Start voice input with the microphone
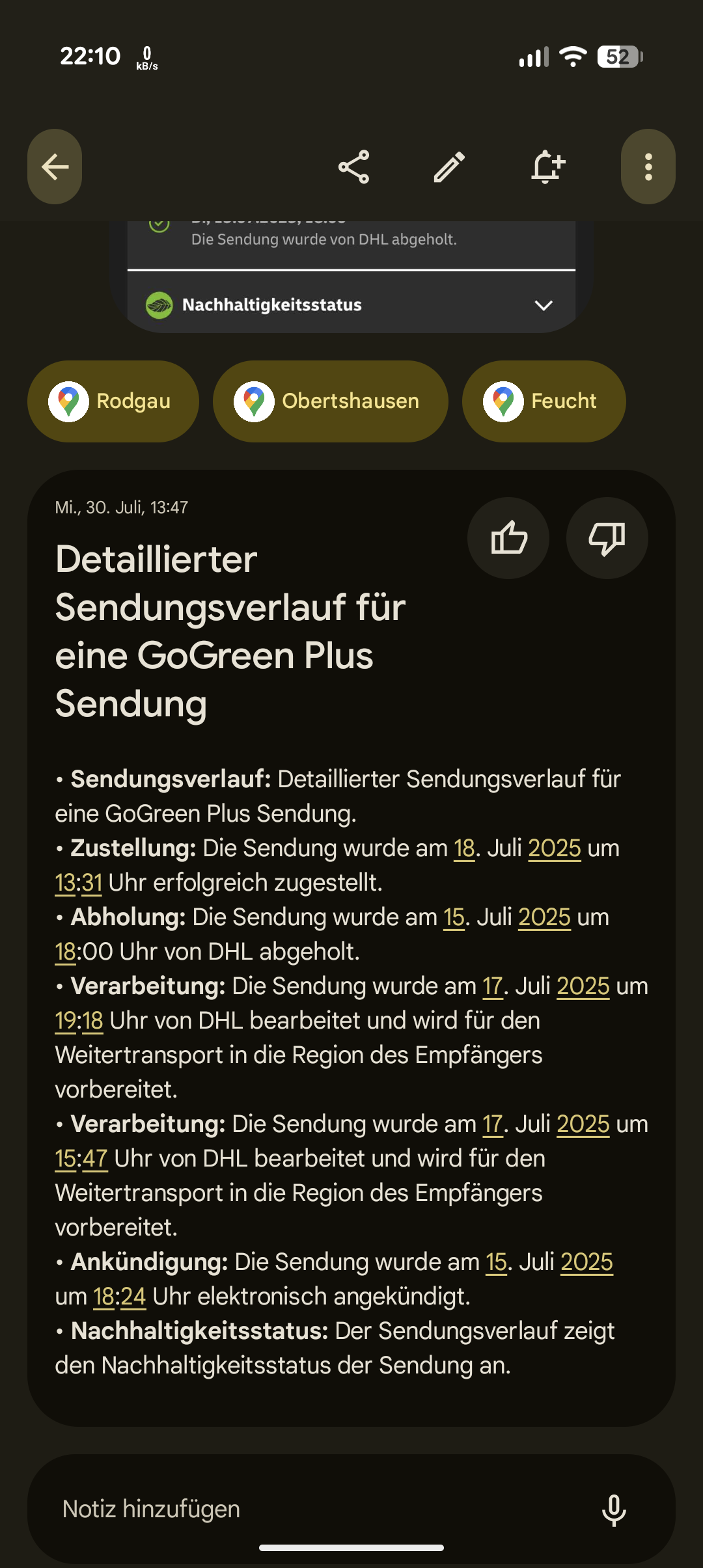Screen dimensions: 703x1568 click(614, 1509)
